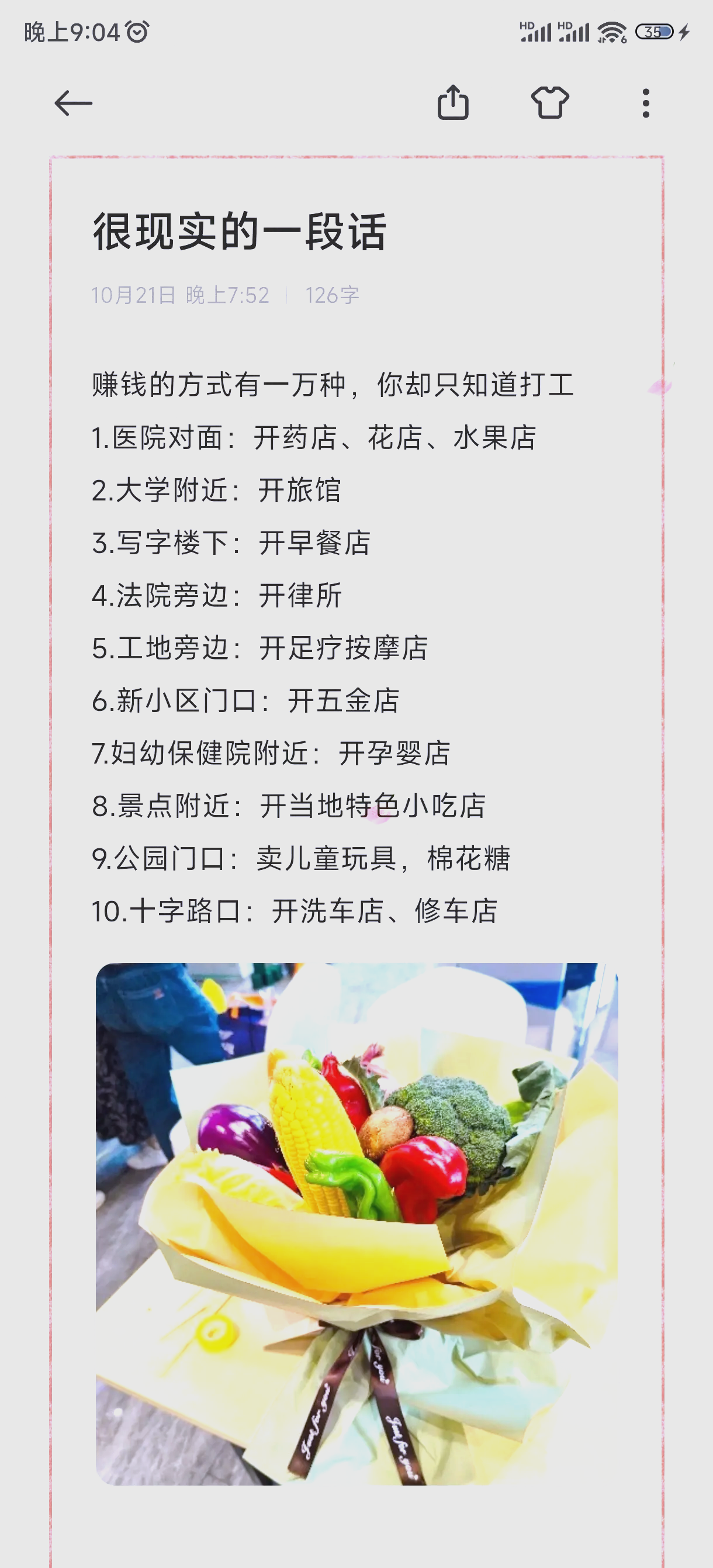The height and width of the screenshot is (1568, 713).
Task: Open the theme shirt icon
Action: point(550,102)
